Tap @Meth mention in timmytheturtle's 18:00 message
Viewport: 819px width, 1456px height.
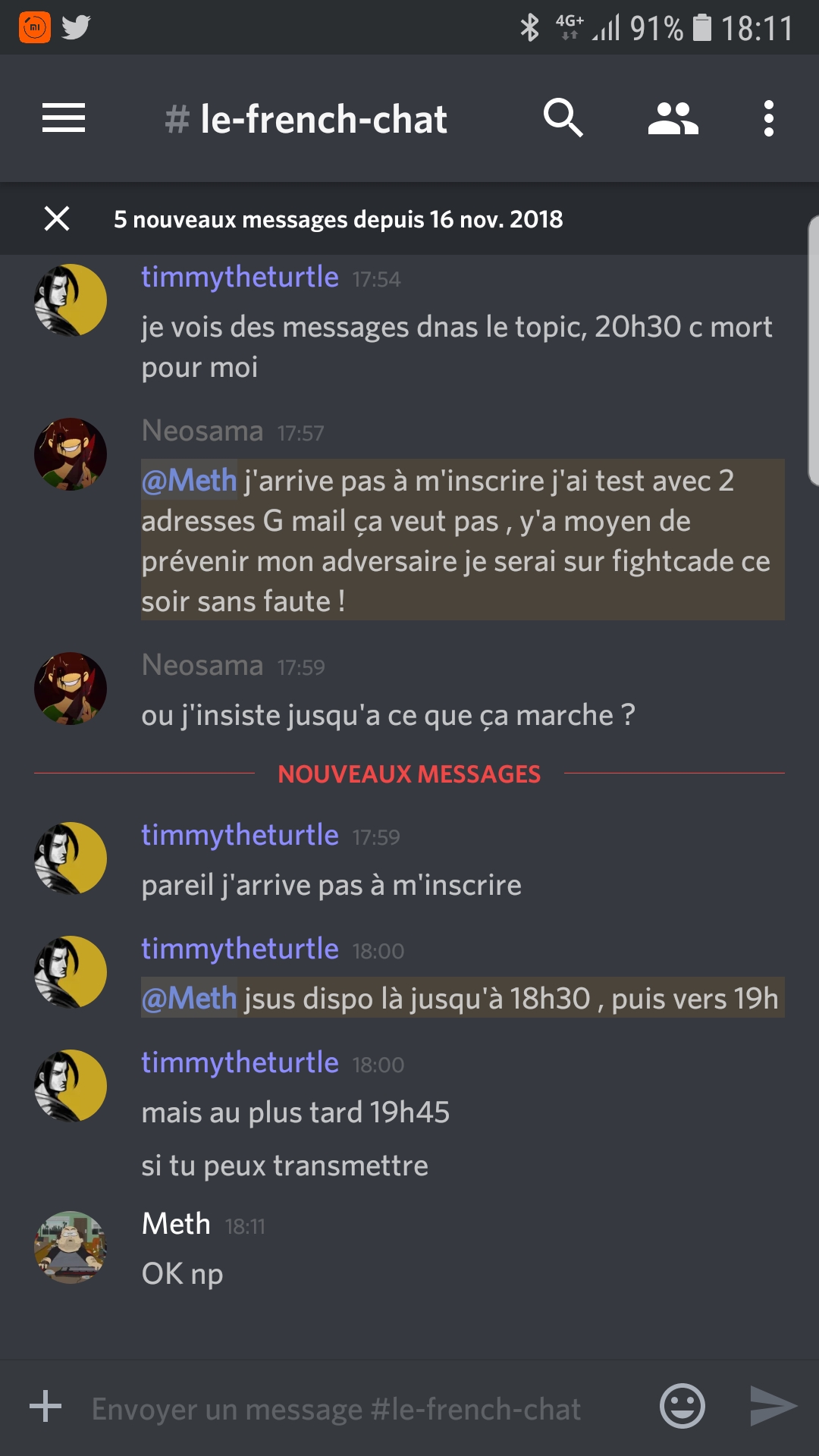(190, 999)
